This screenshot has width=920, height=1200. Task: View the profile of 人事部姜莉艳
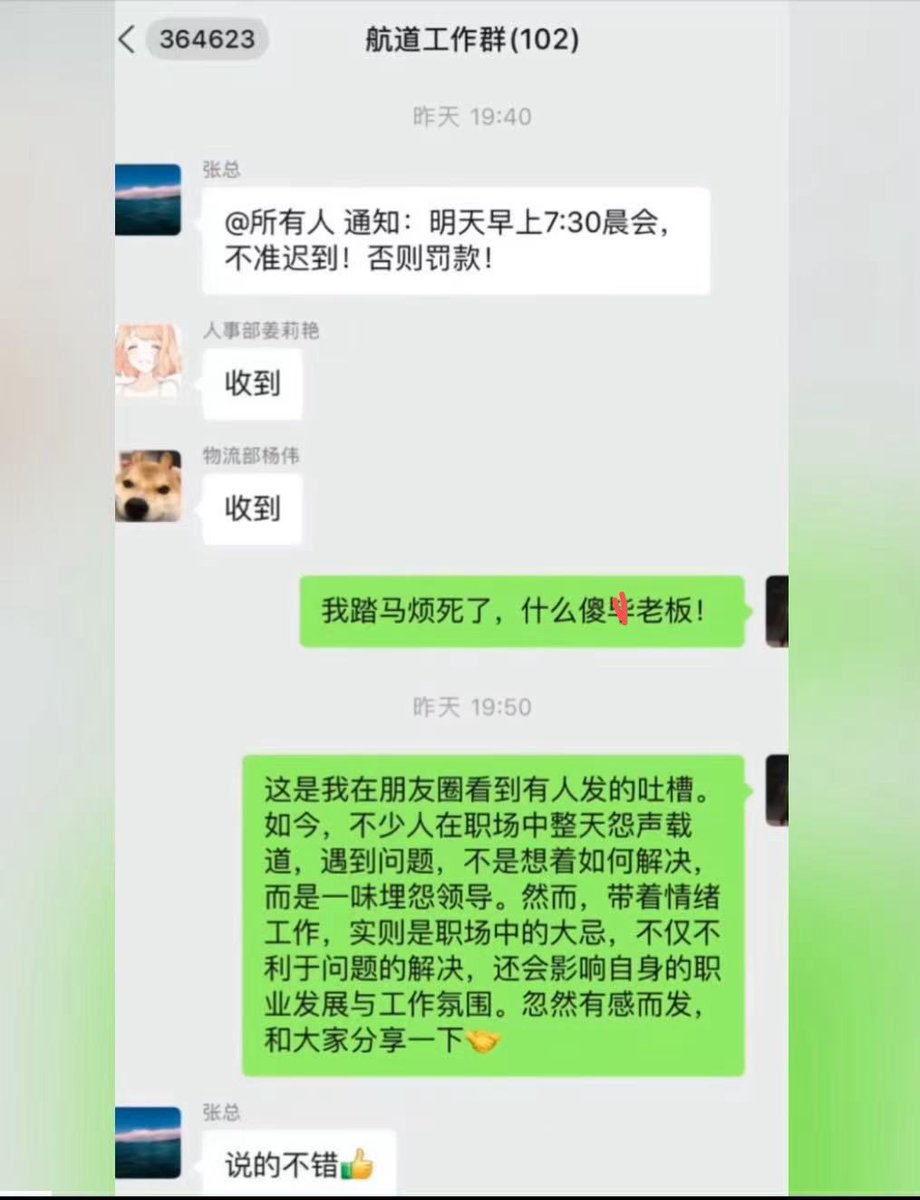click(148, 360)
